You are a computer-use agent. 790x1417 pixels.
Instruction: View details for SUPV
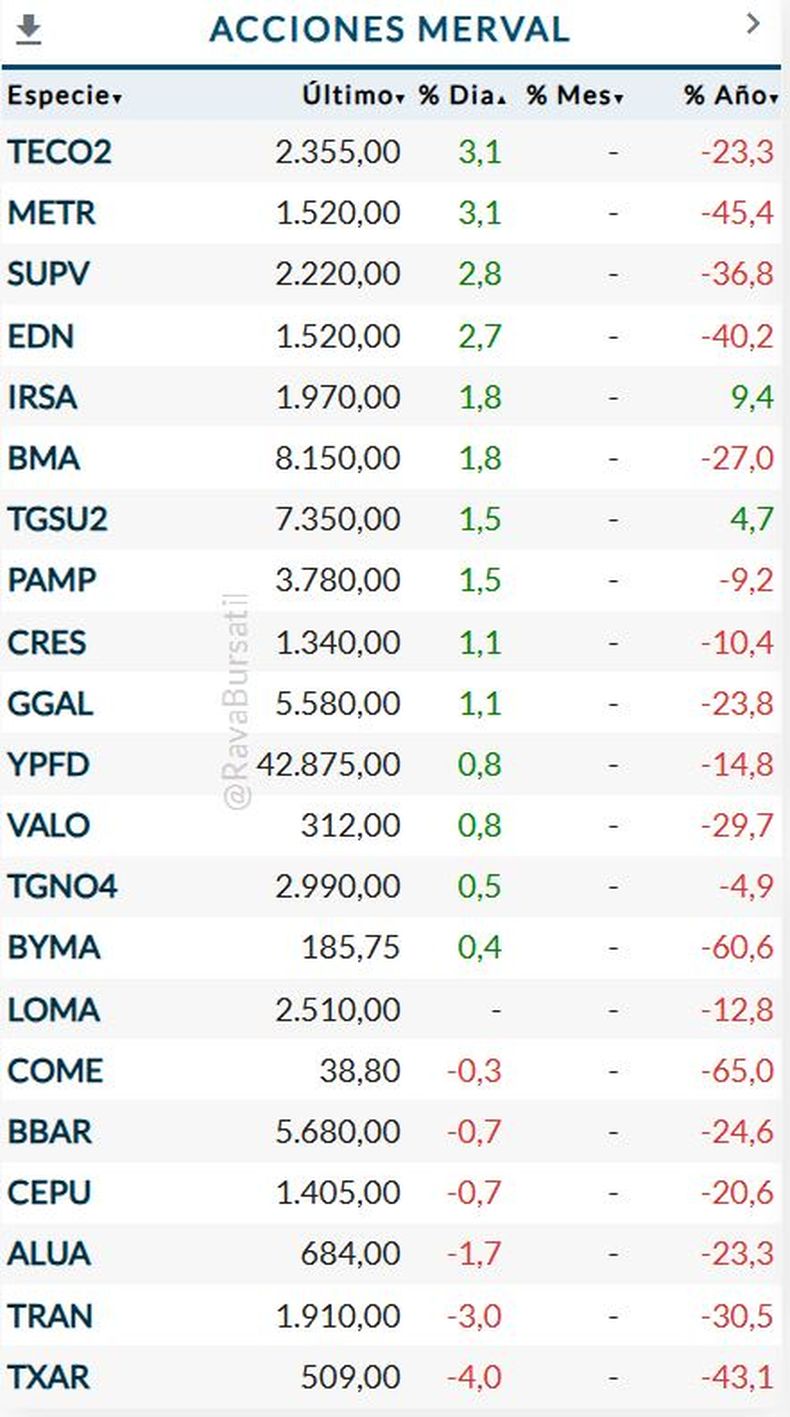pos(48,274)
